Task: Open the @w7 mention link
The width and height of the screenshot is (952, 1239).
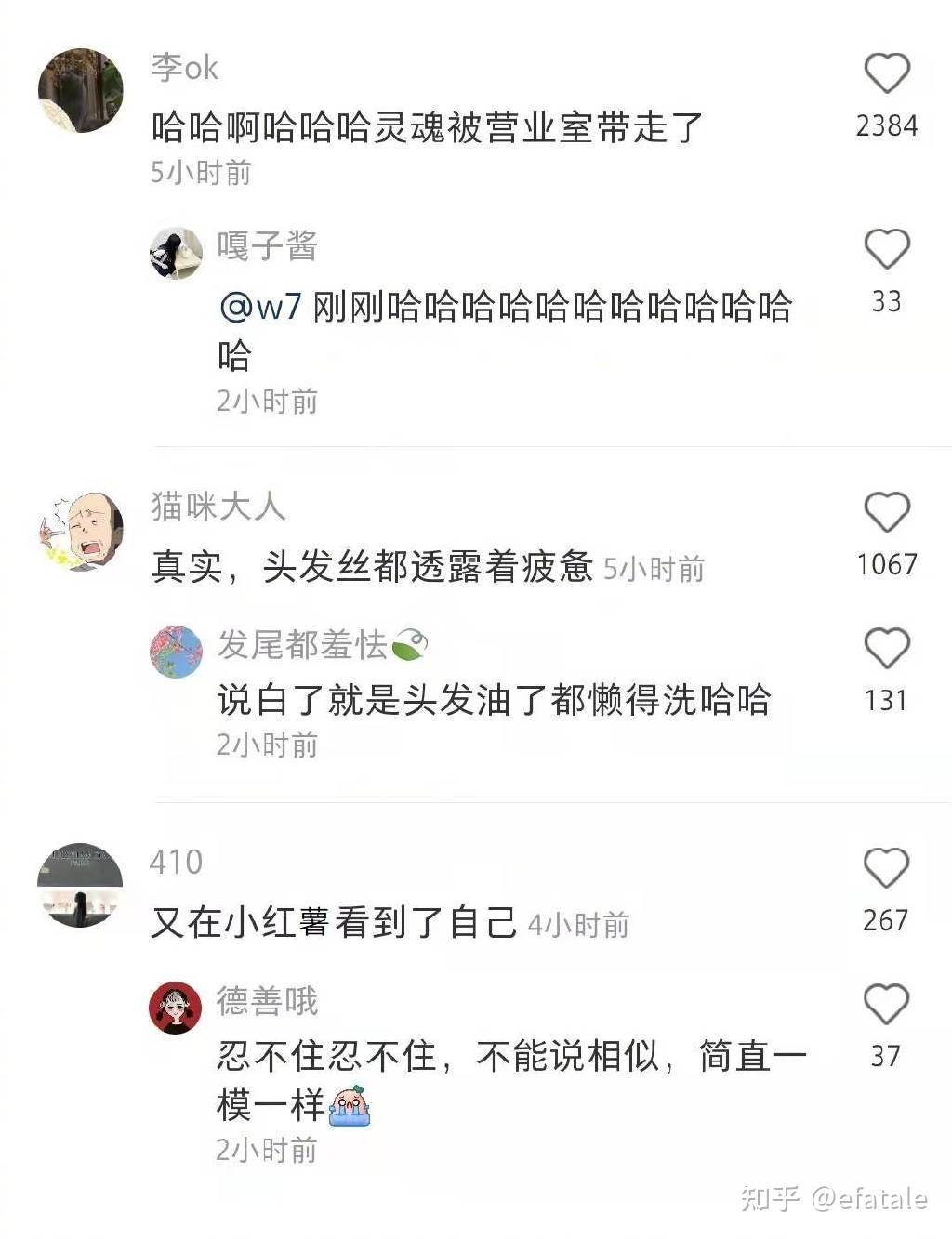Action: click(x=260, y=307)
